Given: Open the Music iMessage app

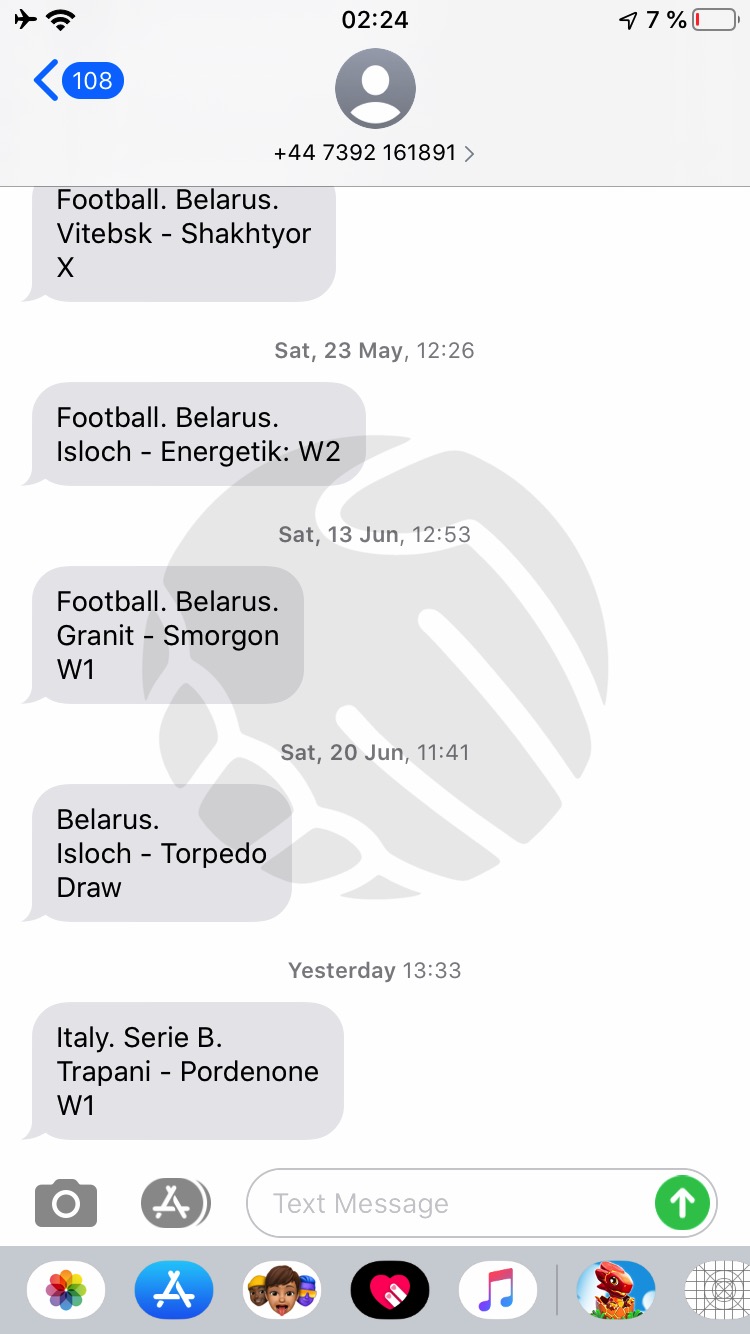Looking at the screenshot, I should click(497, 1290).
